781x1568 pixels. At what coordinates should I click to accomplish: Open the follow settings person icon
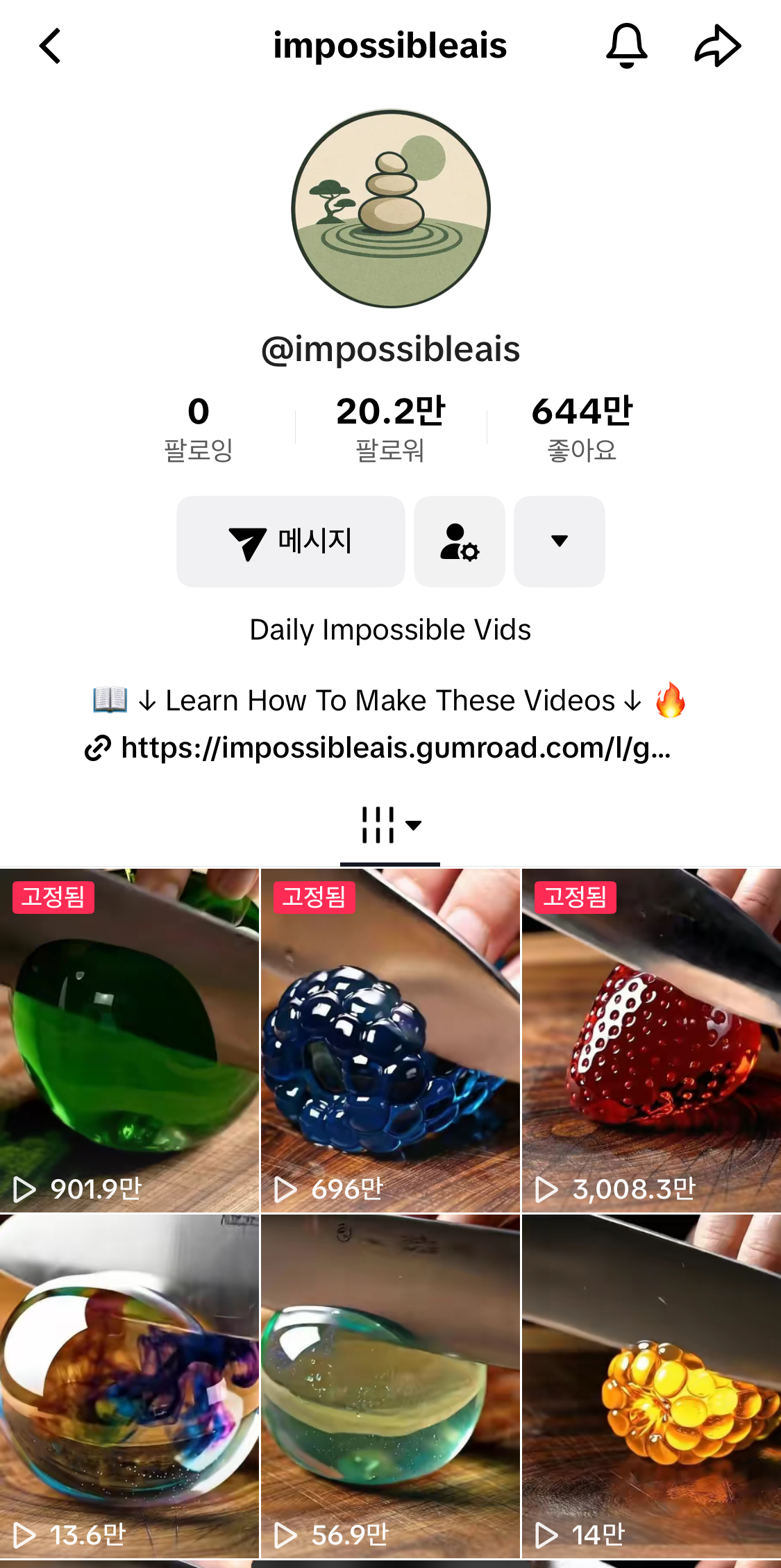click(459, 541)
